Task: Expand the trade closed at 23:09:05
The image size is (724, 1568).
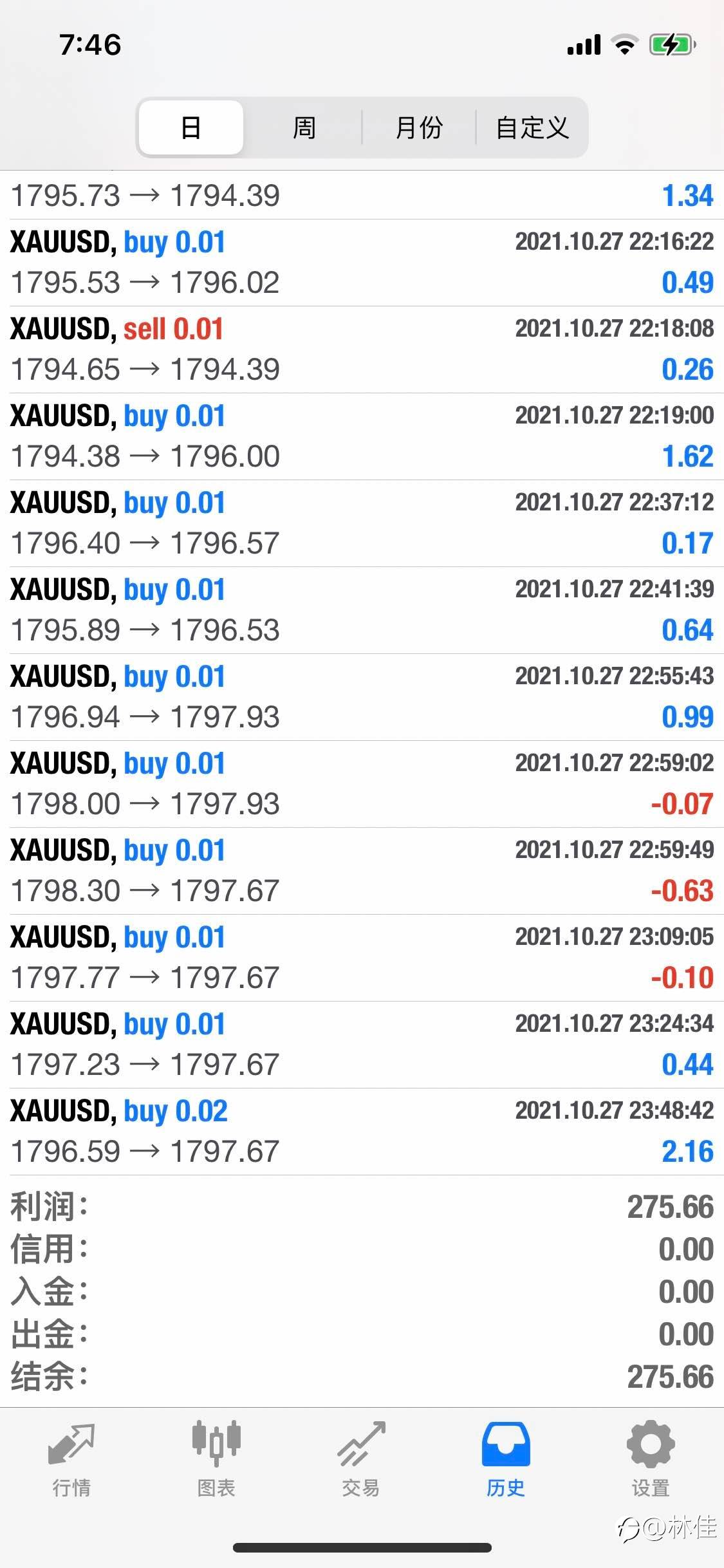Action: 362,958
